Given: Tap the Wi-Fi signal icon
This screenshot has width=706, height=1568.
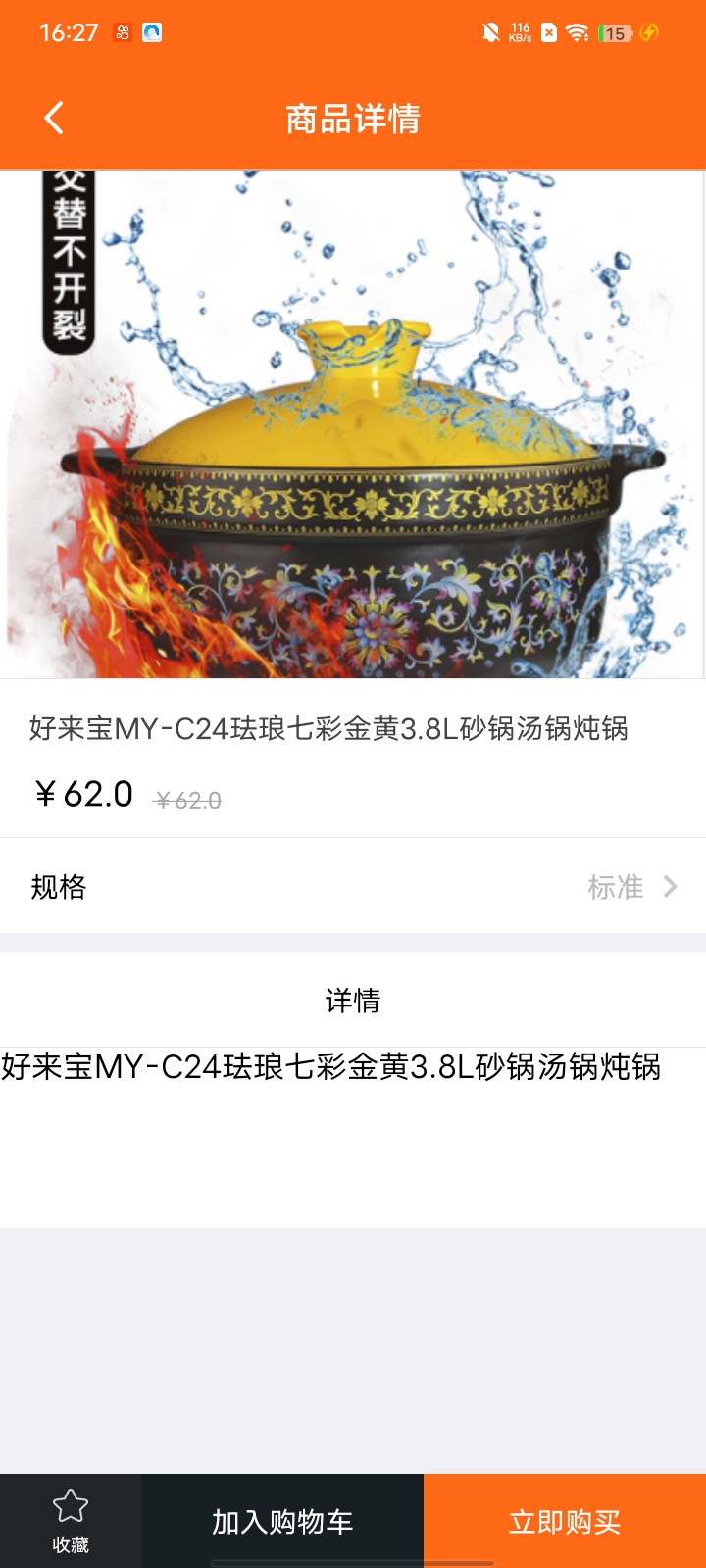Looking at the screenshot, I should click(x=578, y=32).
